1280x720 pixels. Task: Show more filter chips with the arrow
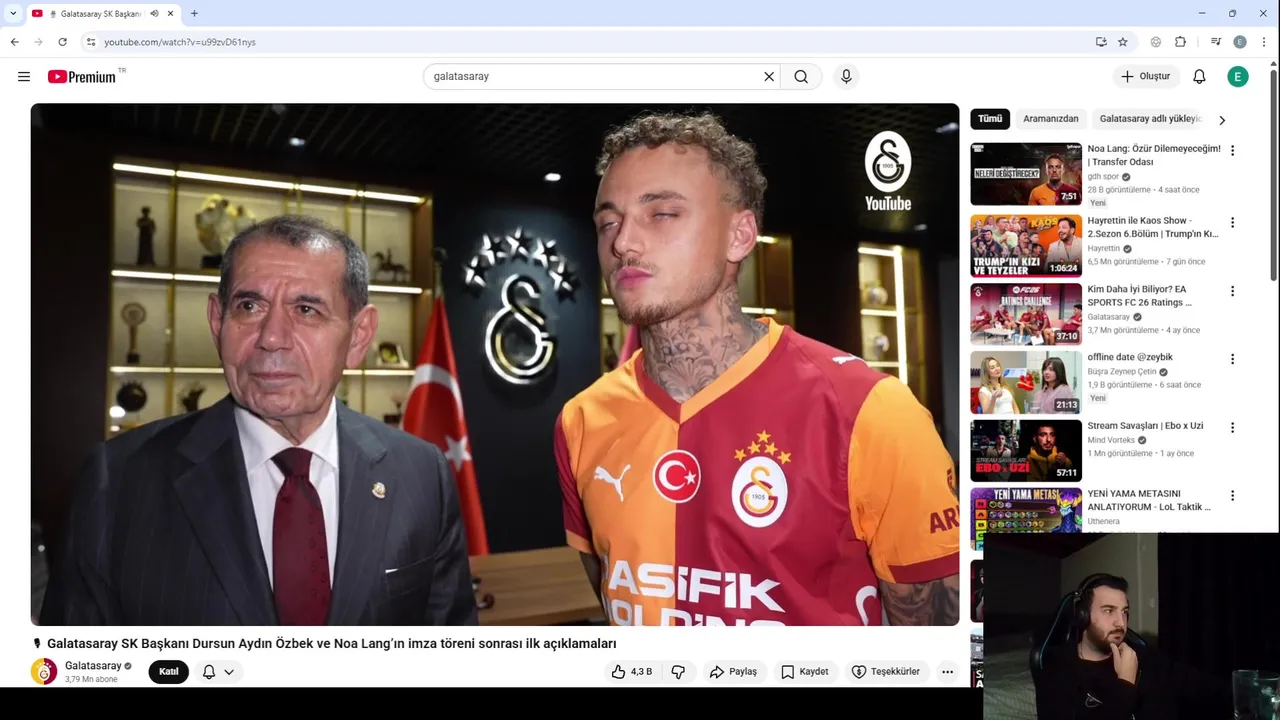1221,120
